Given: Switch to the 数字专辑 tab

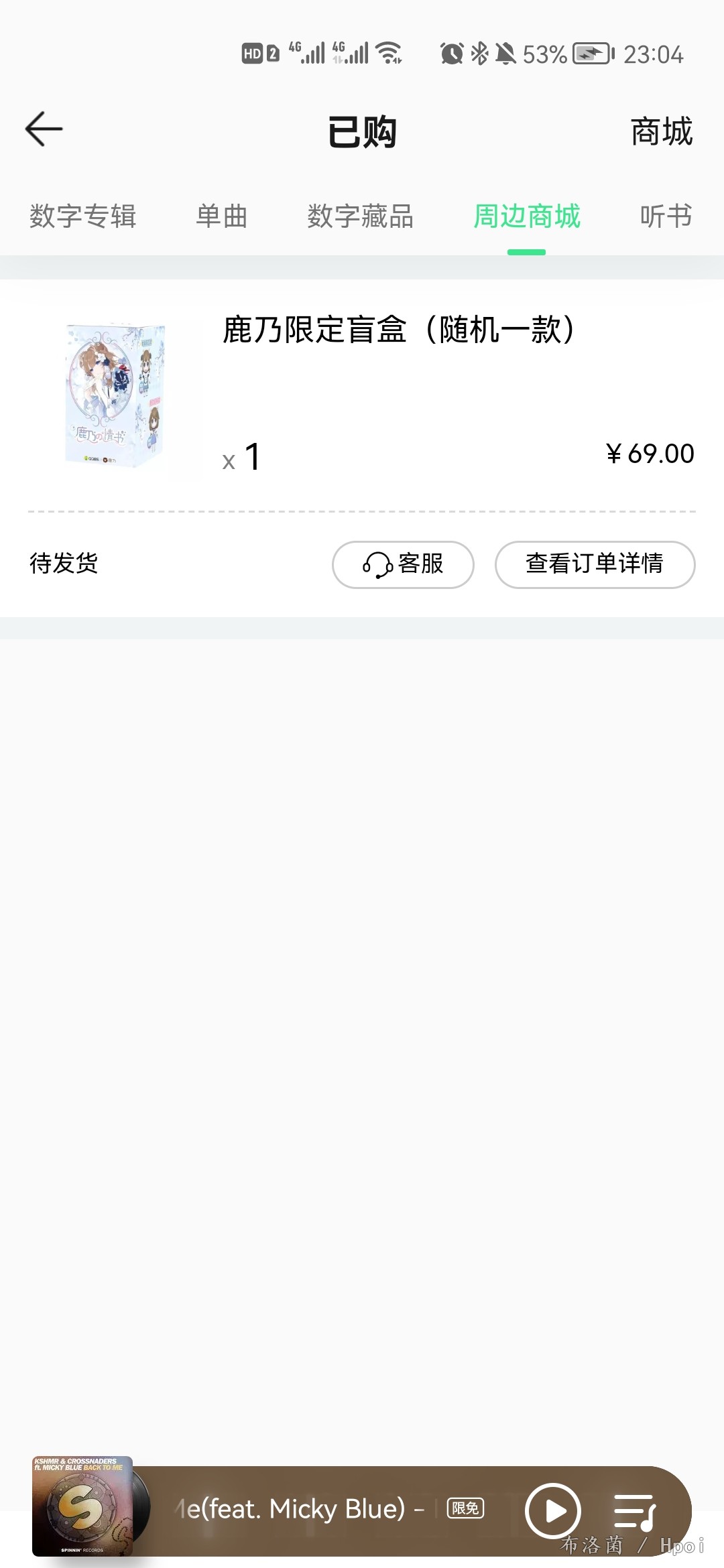Looking at the screenshot, I should (83, 216).
